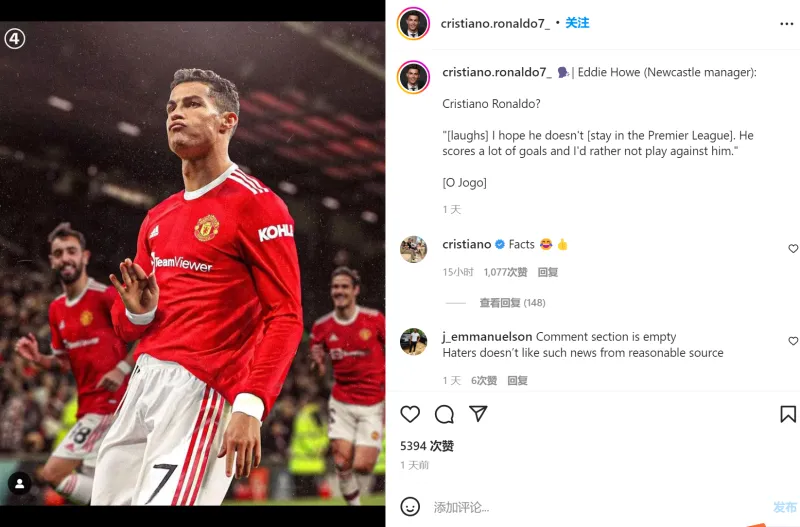Like the post with the heart icon
Viewport: 800px width, 527px height.
point(410,414)
